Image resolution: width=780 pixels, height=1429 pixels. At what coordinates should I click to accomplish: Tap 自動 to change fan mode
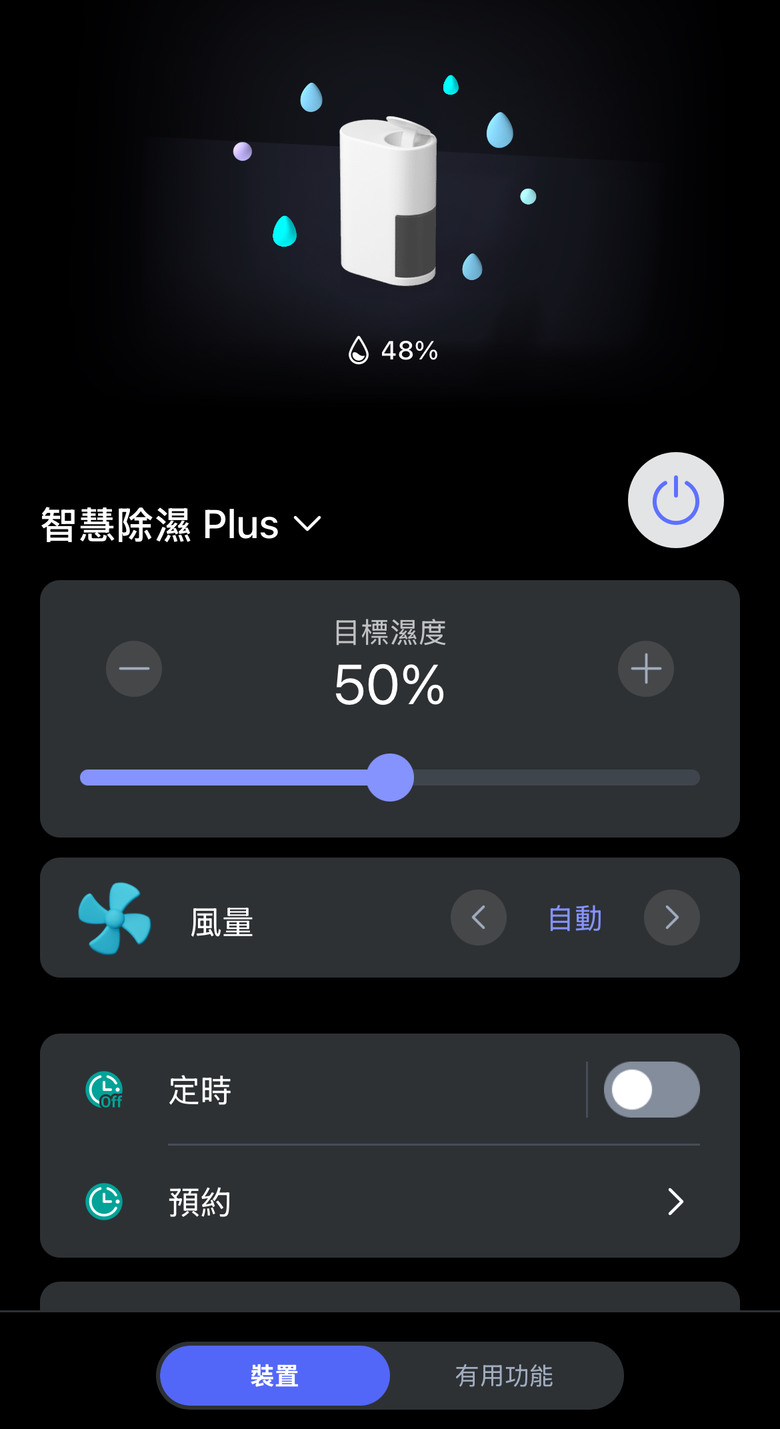click(573, 916)
